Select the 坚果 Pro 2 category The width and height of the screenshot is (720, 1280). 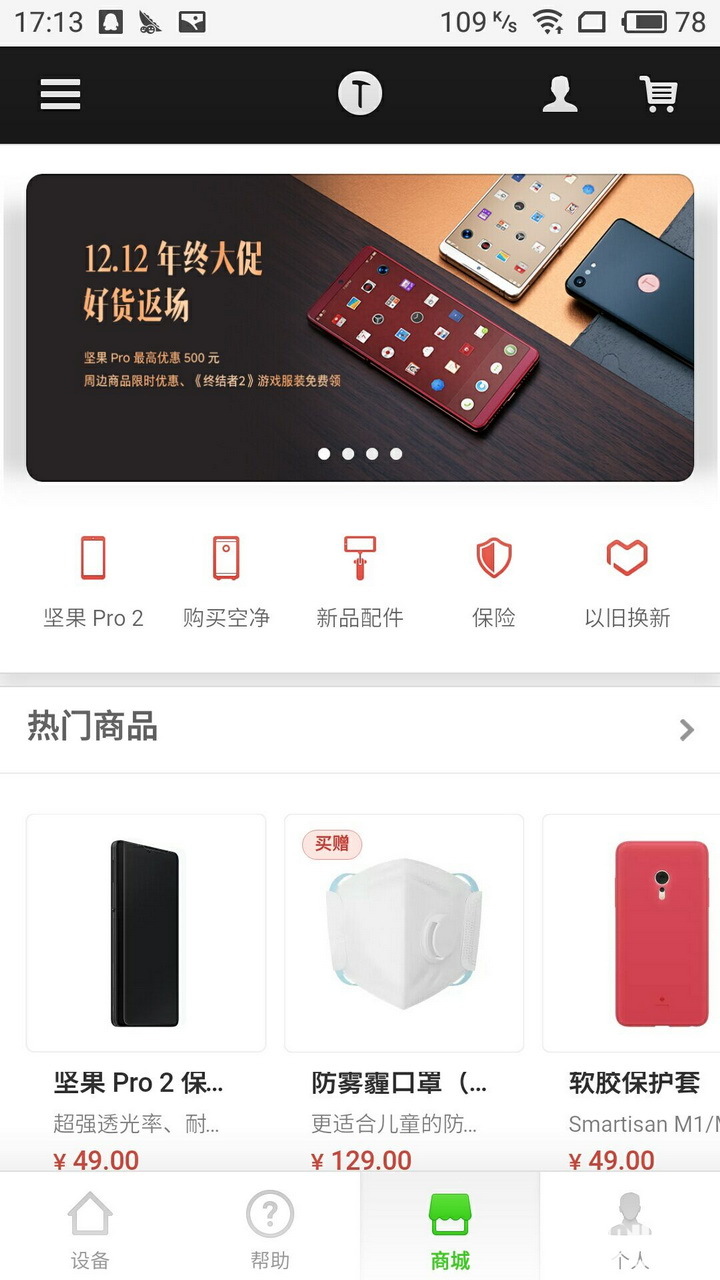click(93, 582)
